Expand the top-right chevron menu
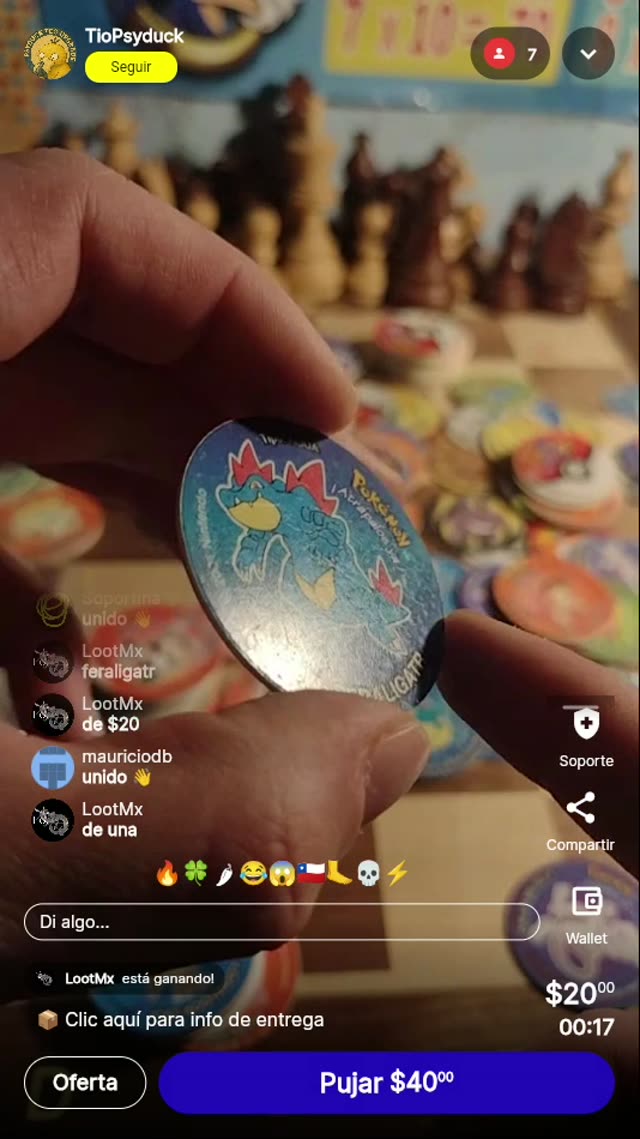 coord(588,54)
